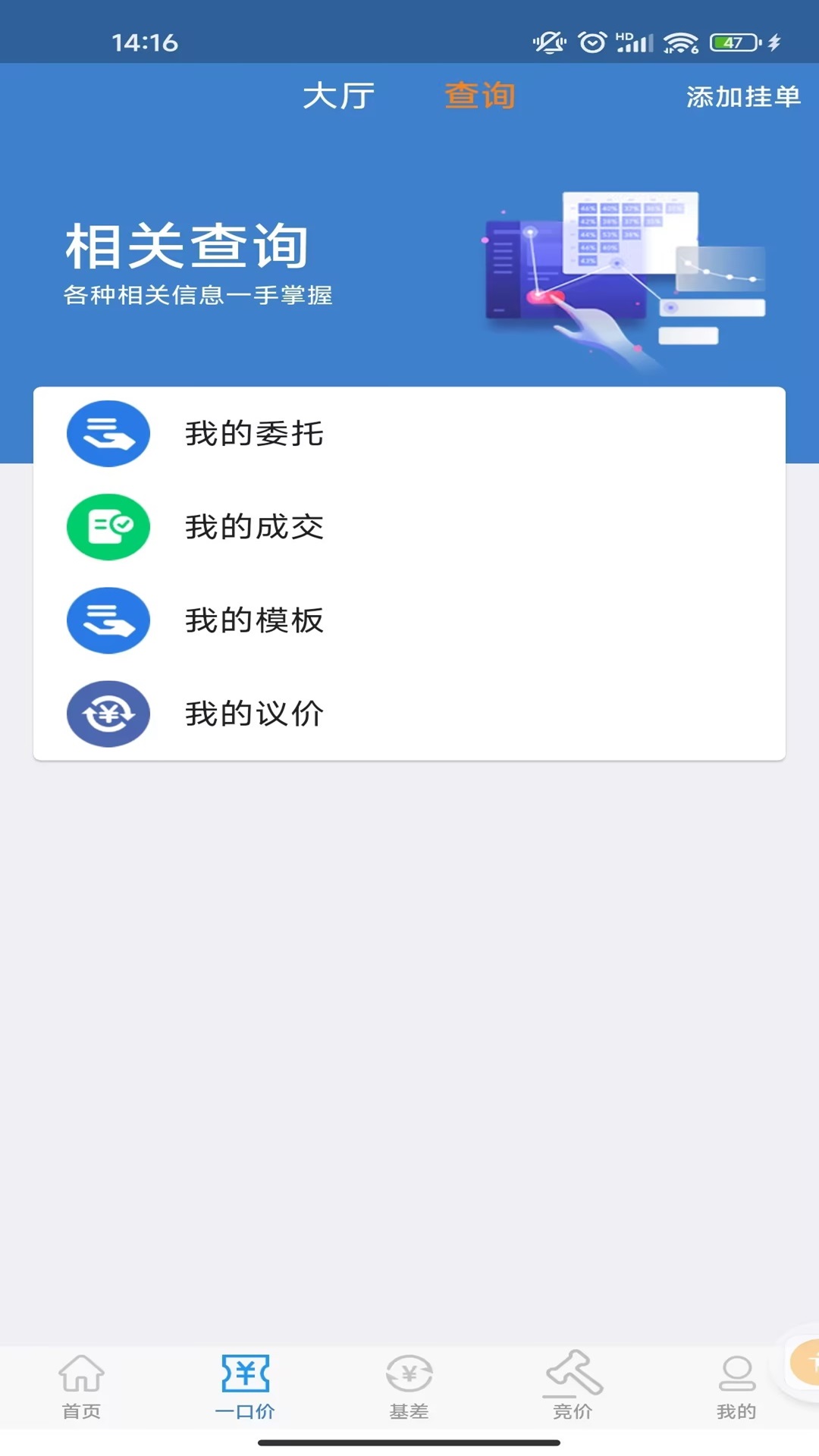
Task: Switch to the 查询 tab
Action: (479, 97)
